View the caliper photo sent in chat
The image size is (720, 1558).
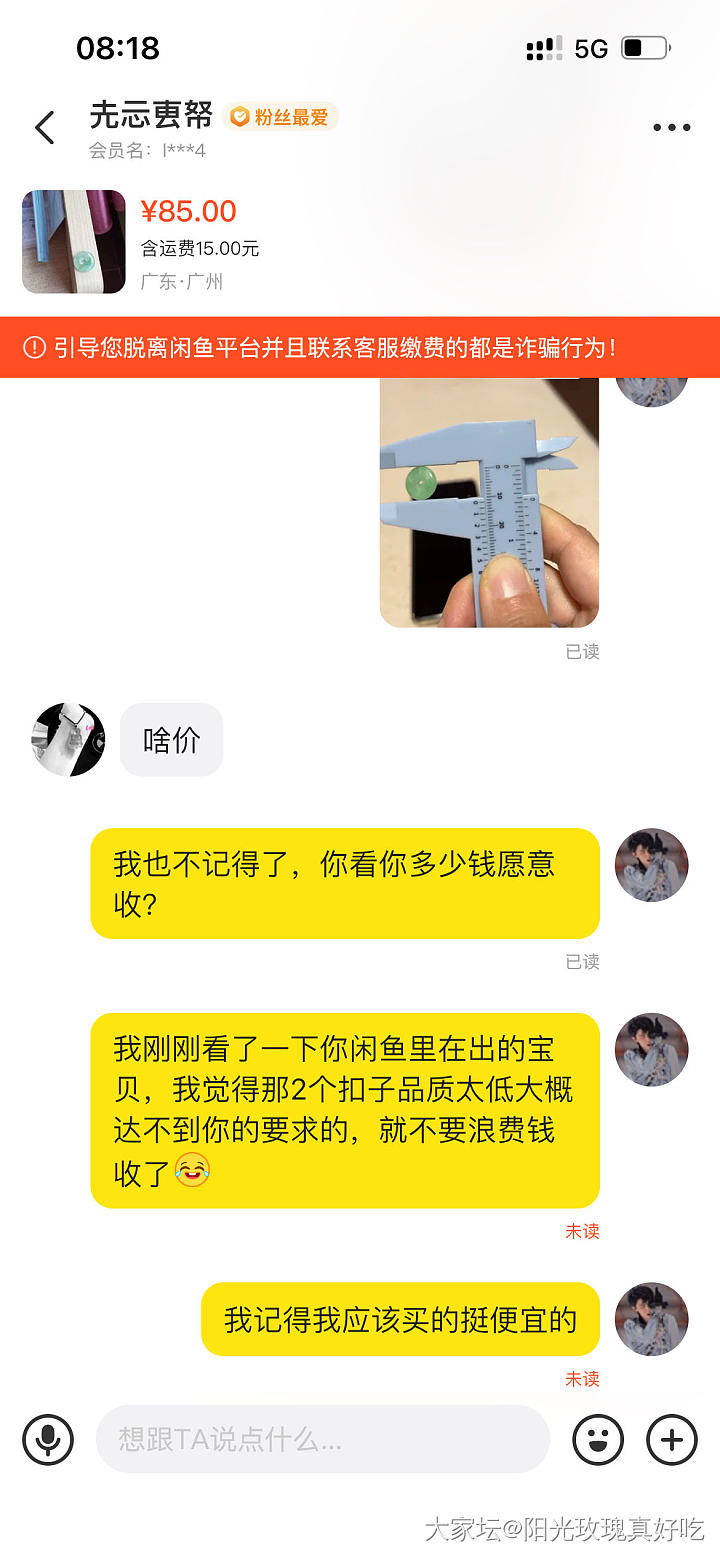coord(489,503)
